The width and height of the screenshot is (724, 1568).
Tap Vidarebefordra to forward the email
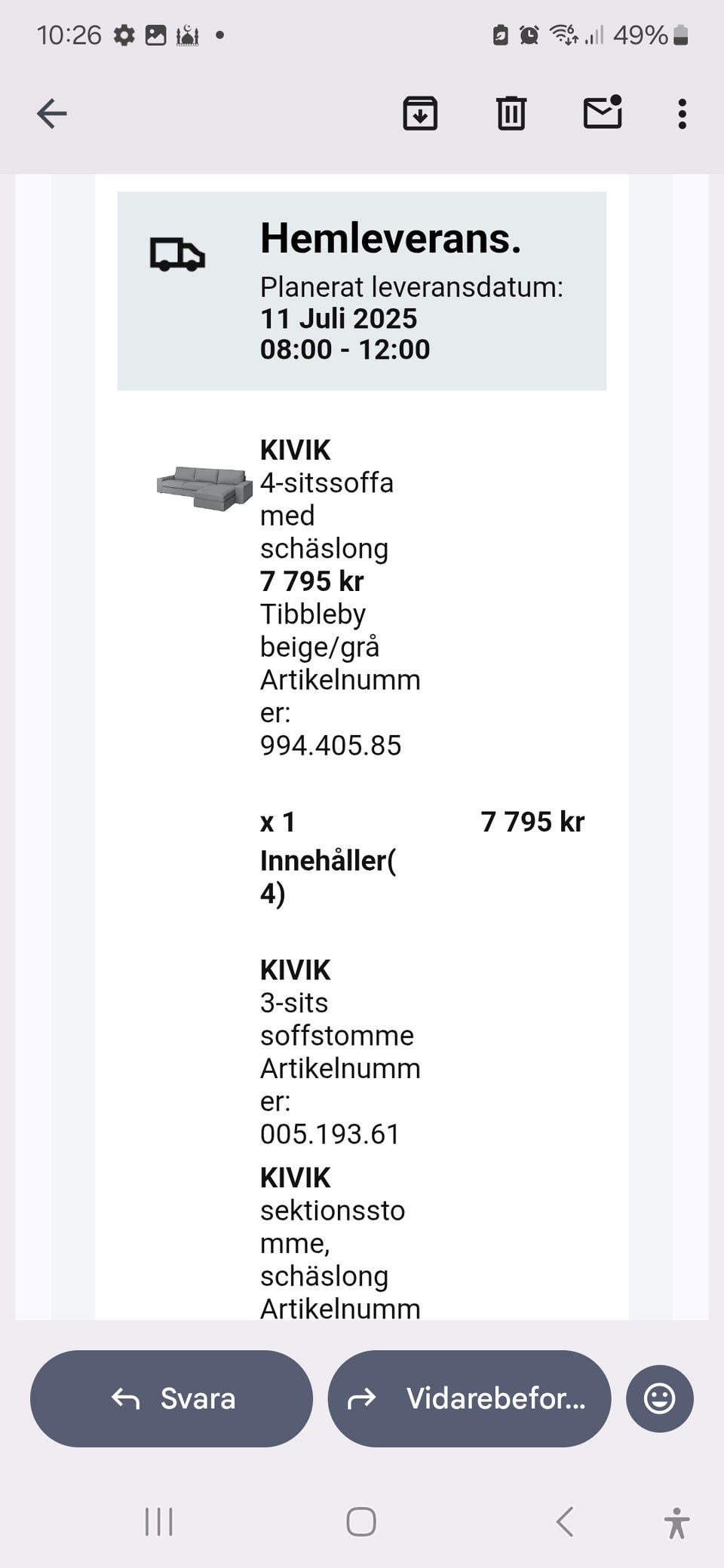469,1398
